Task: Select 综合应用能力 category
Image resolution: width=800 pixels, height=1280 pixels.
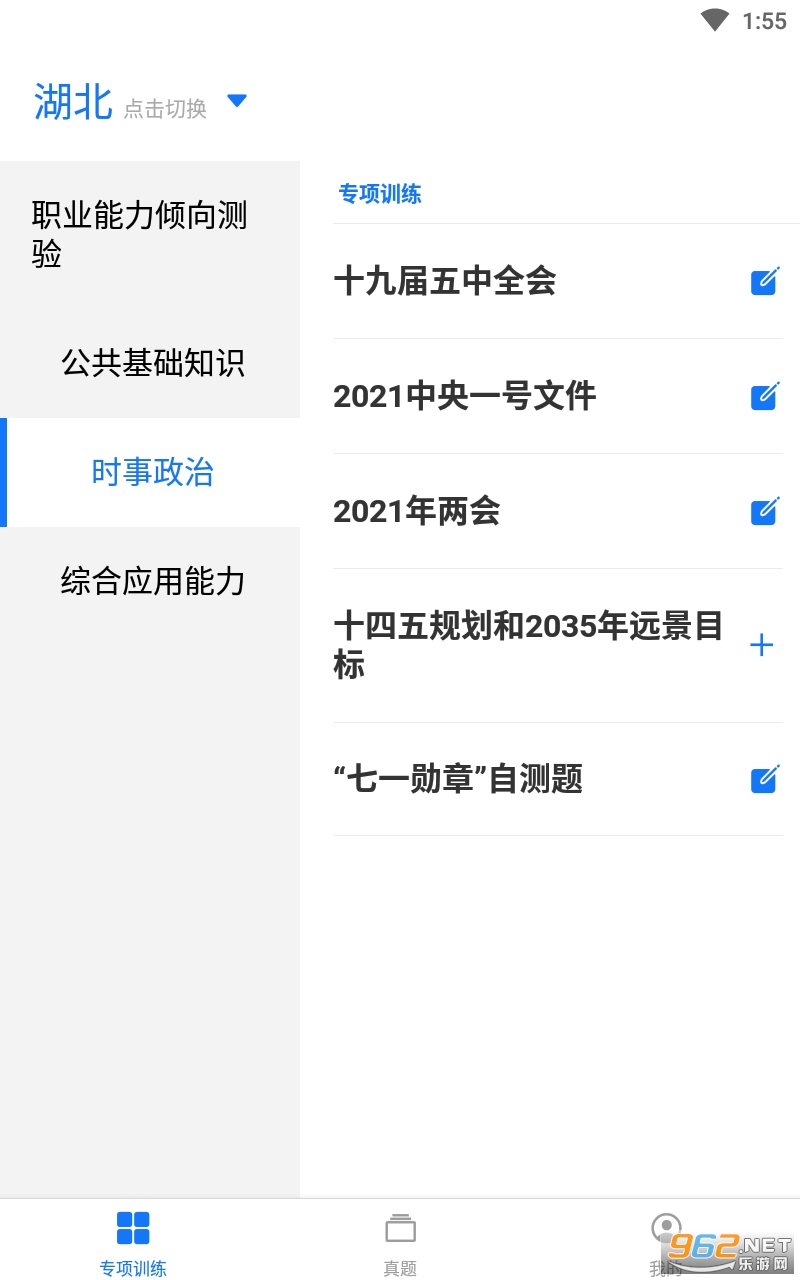Action: [x=153, y=581]
